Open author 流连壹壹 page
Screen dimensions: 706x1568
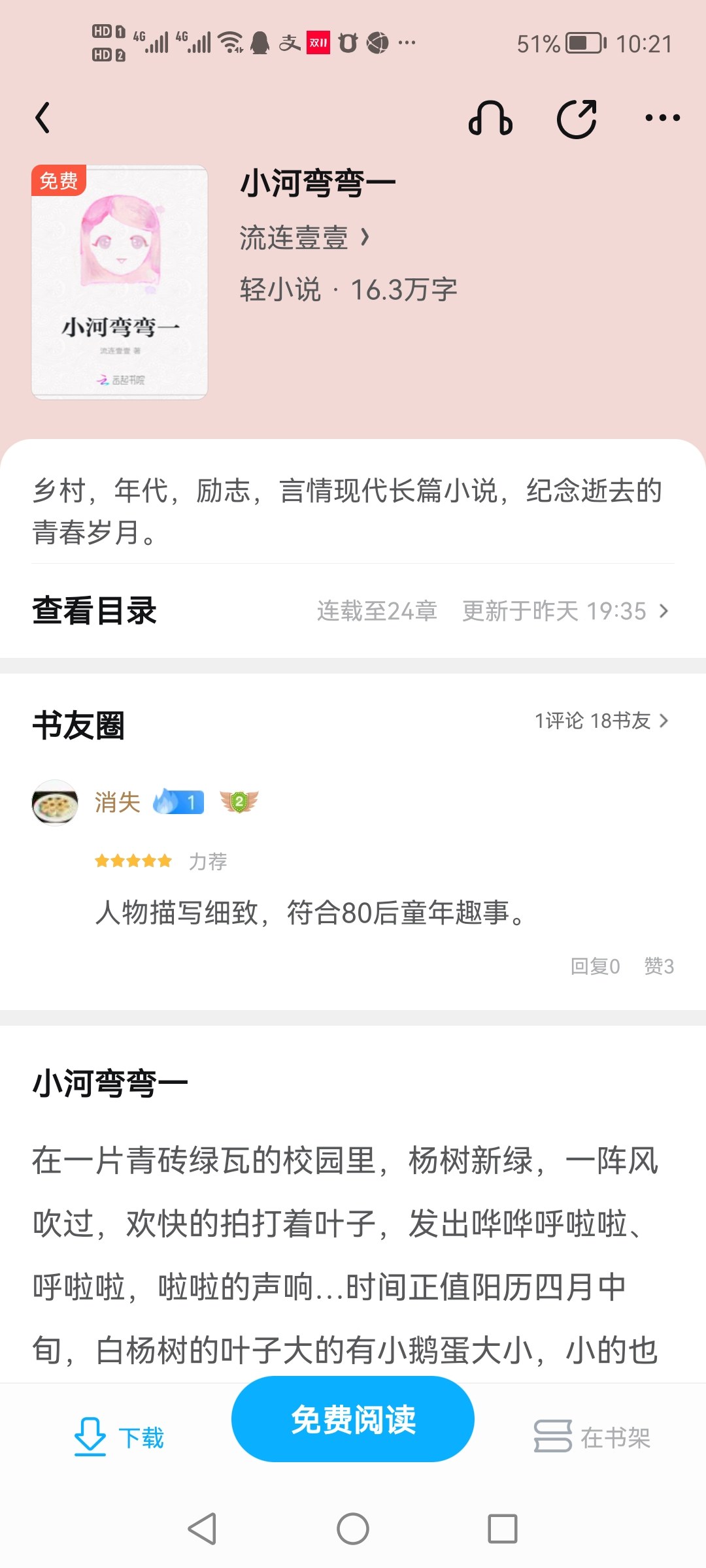tap(304, 238)
